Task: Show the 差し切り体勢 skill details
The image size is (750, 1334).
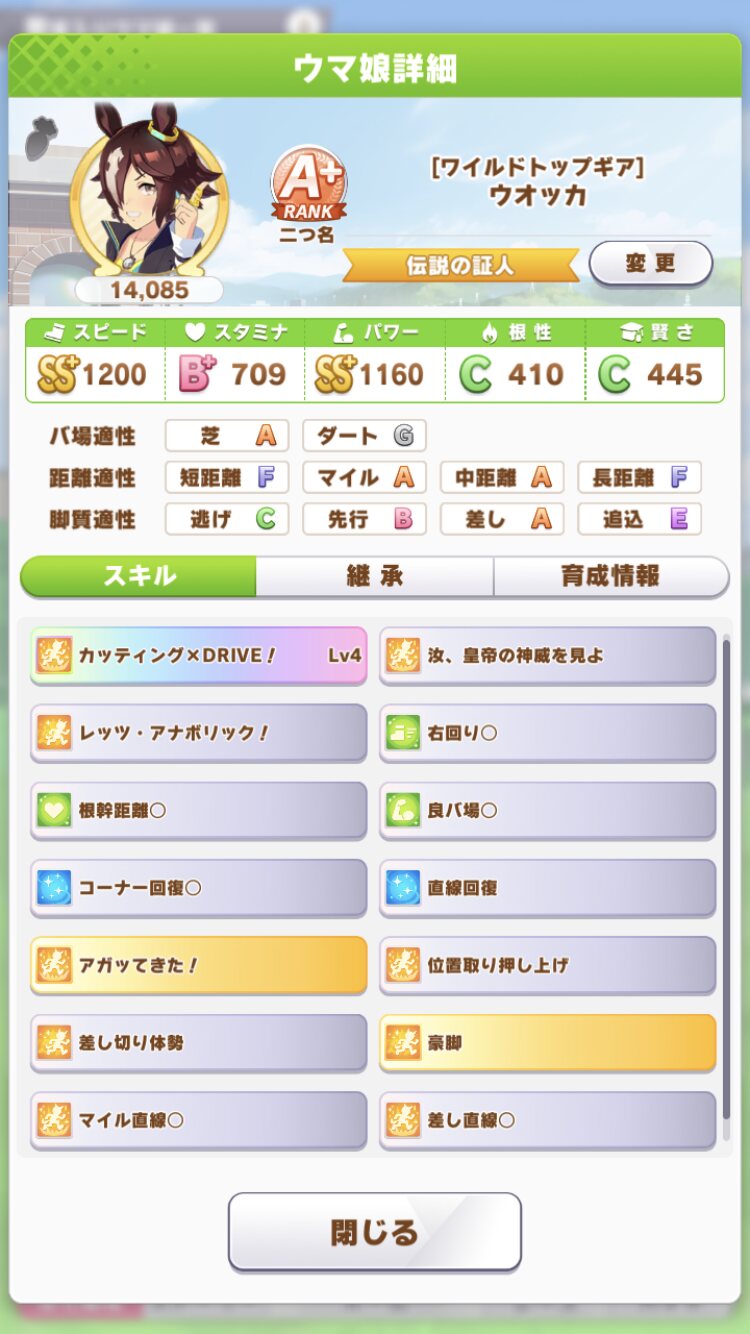Action: click(x=198, y=1043)
